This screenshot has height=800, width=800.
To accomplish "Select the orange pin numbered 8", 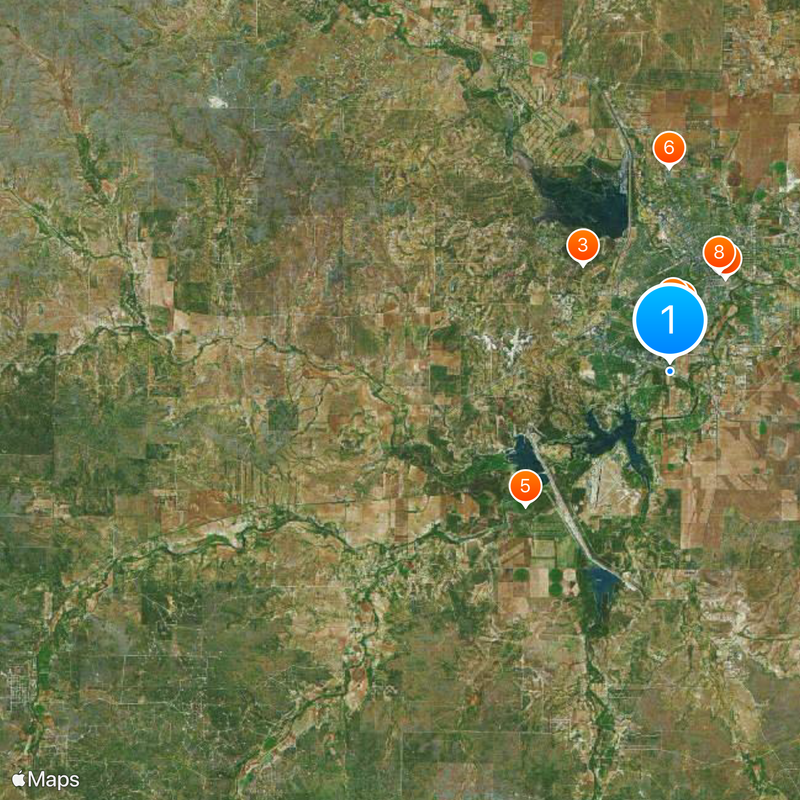I will pos(717,251).
